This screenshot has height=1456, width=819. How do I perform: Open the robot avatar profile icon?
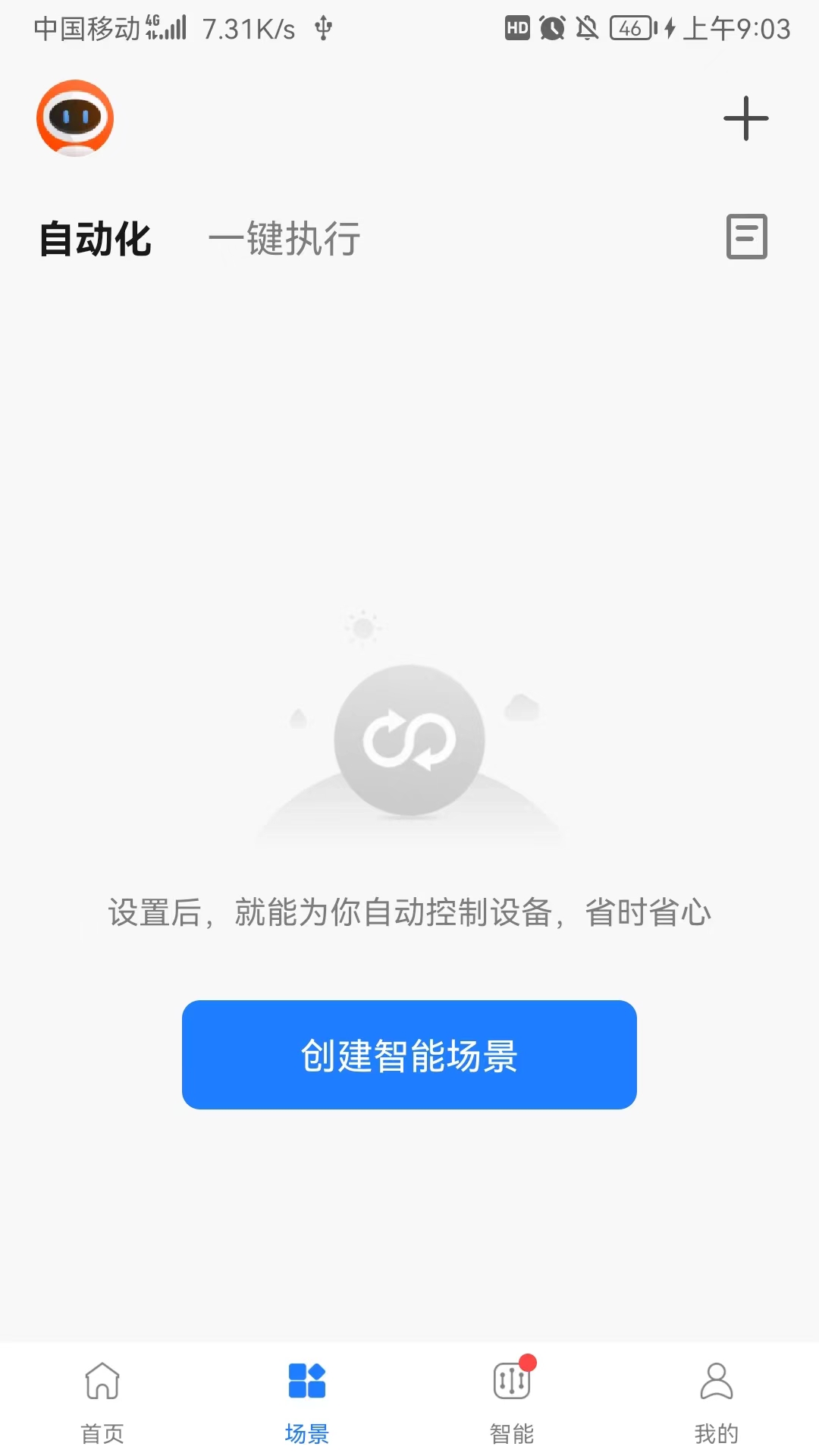[74, 118]
